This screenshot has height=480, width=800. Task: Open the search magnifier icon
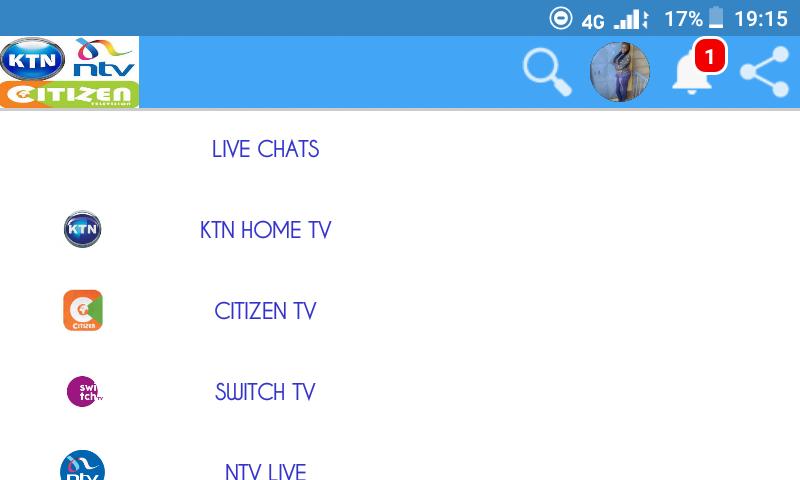[547, 72]
